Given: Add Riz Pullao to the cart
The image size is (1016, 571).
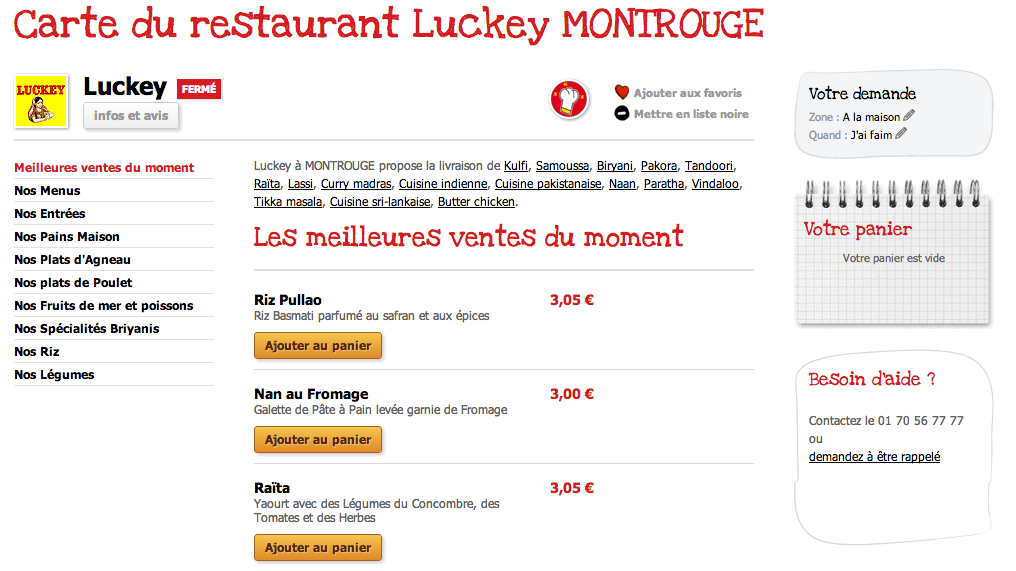Looking at the screenshot, I should pyautogui.click(x=318, y=346).
